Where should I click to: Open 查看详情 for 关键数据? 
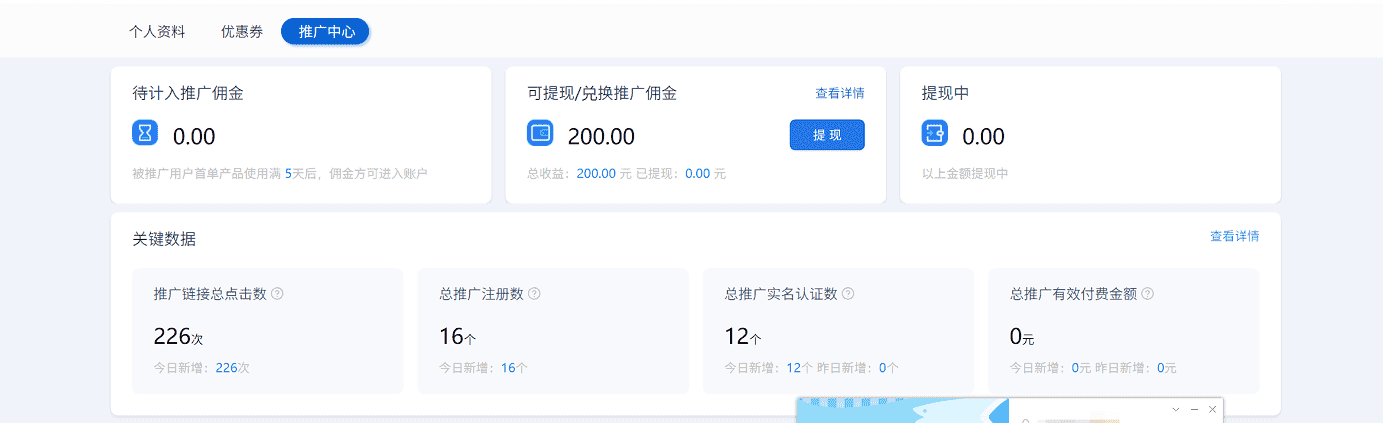tap(1234, 236)
